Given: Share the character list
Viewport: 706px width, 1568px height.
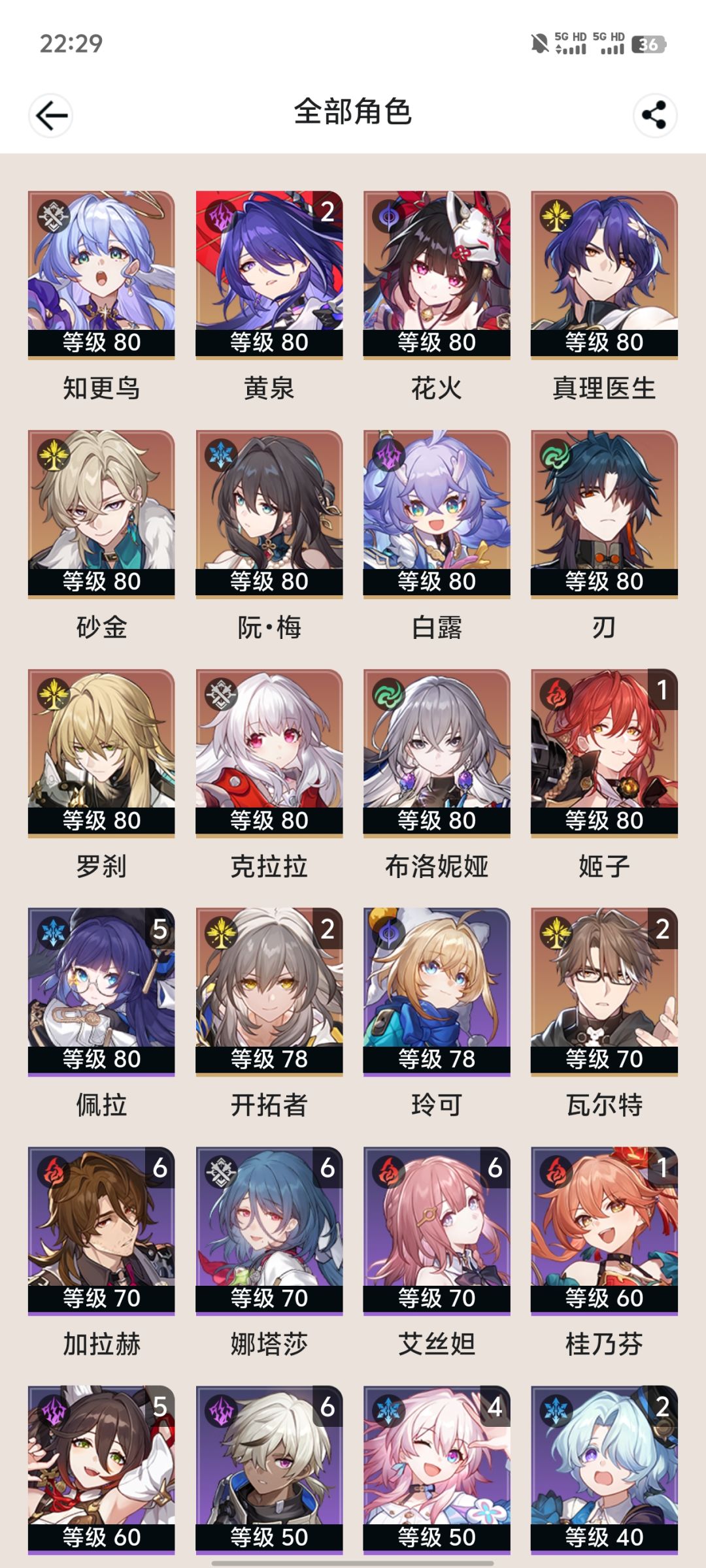Looking at the screenshot, I should pyautogui.click(x=654, y=116).
